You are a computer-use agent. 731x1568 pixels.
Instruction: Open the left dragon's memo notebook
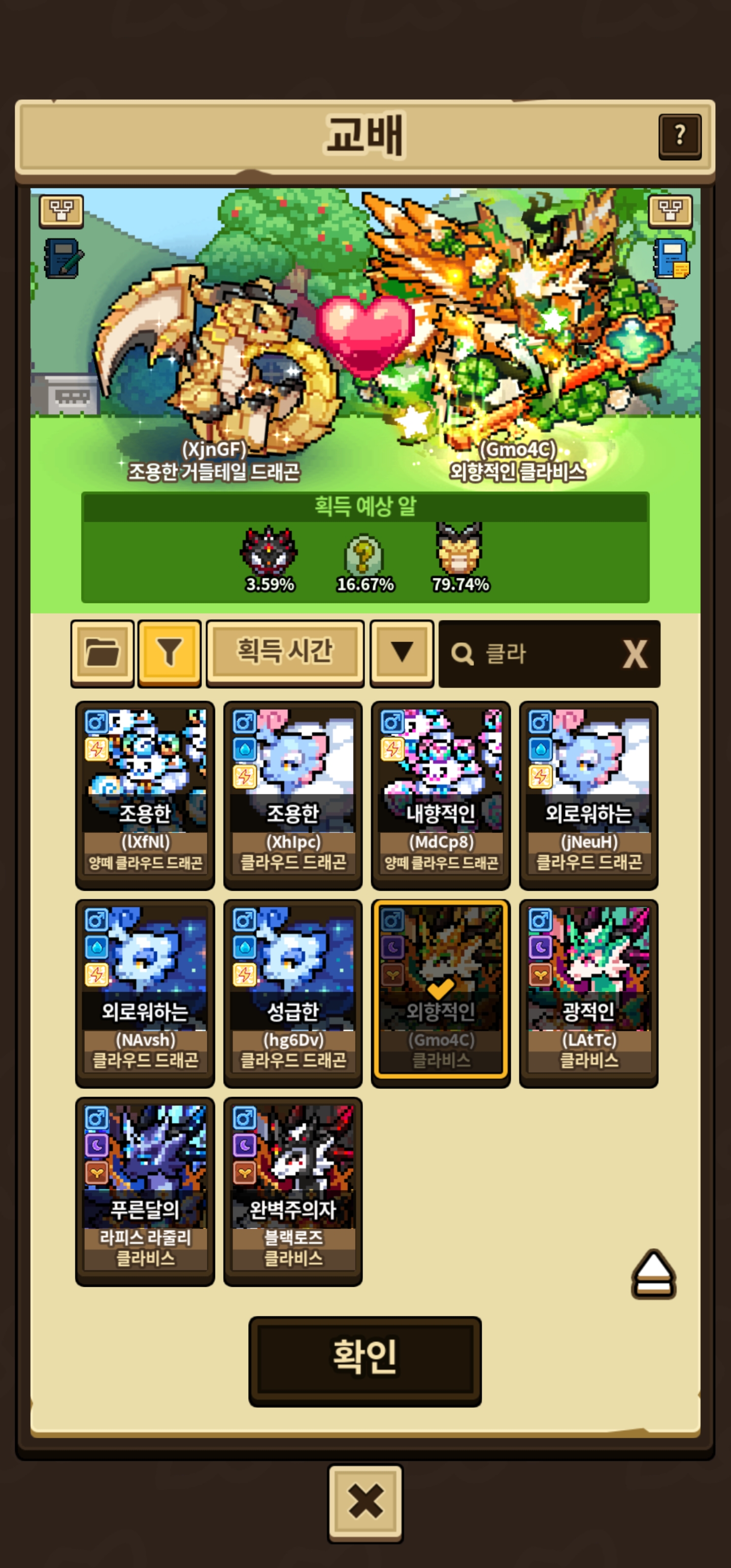(63, 258)
